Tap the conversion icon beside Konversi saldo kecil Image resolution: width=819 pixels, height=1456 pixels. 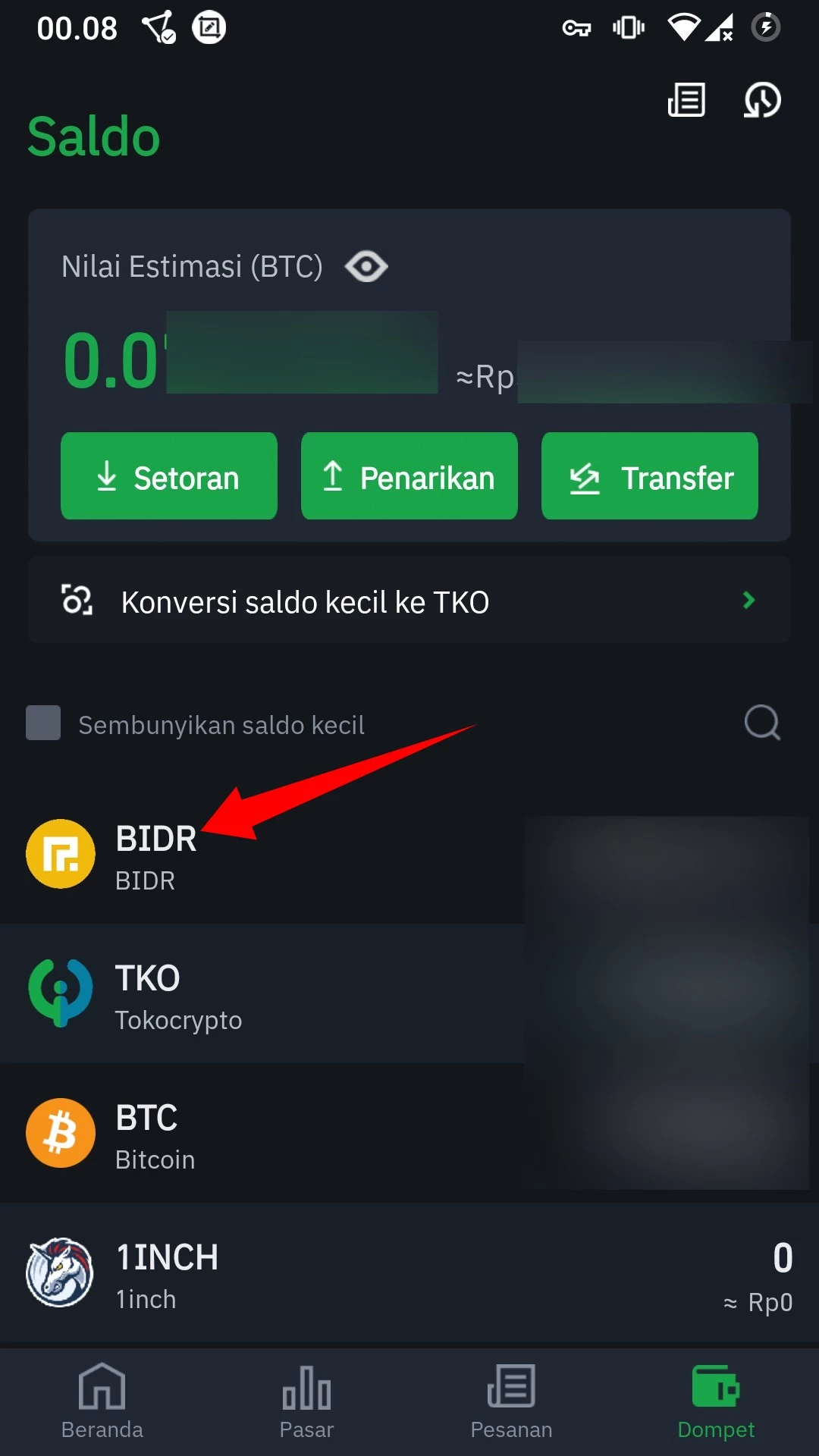76,600
